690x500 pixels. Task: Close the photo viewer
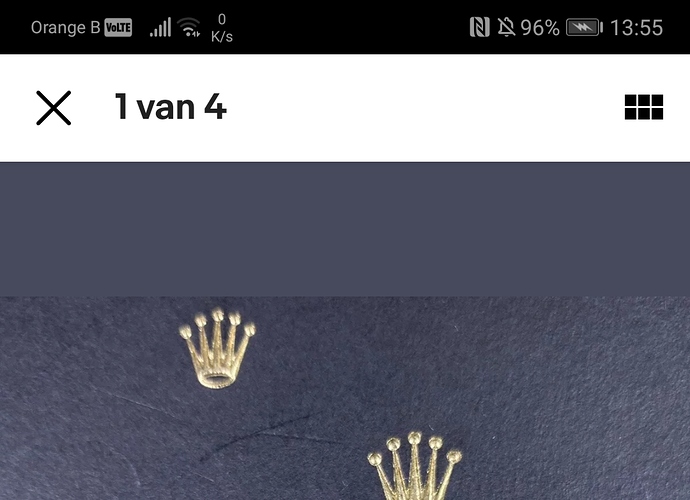point(53,108)
